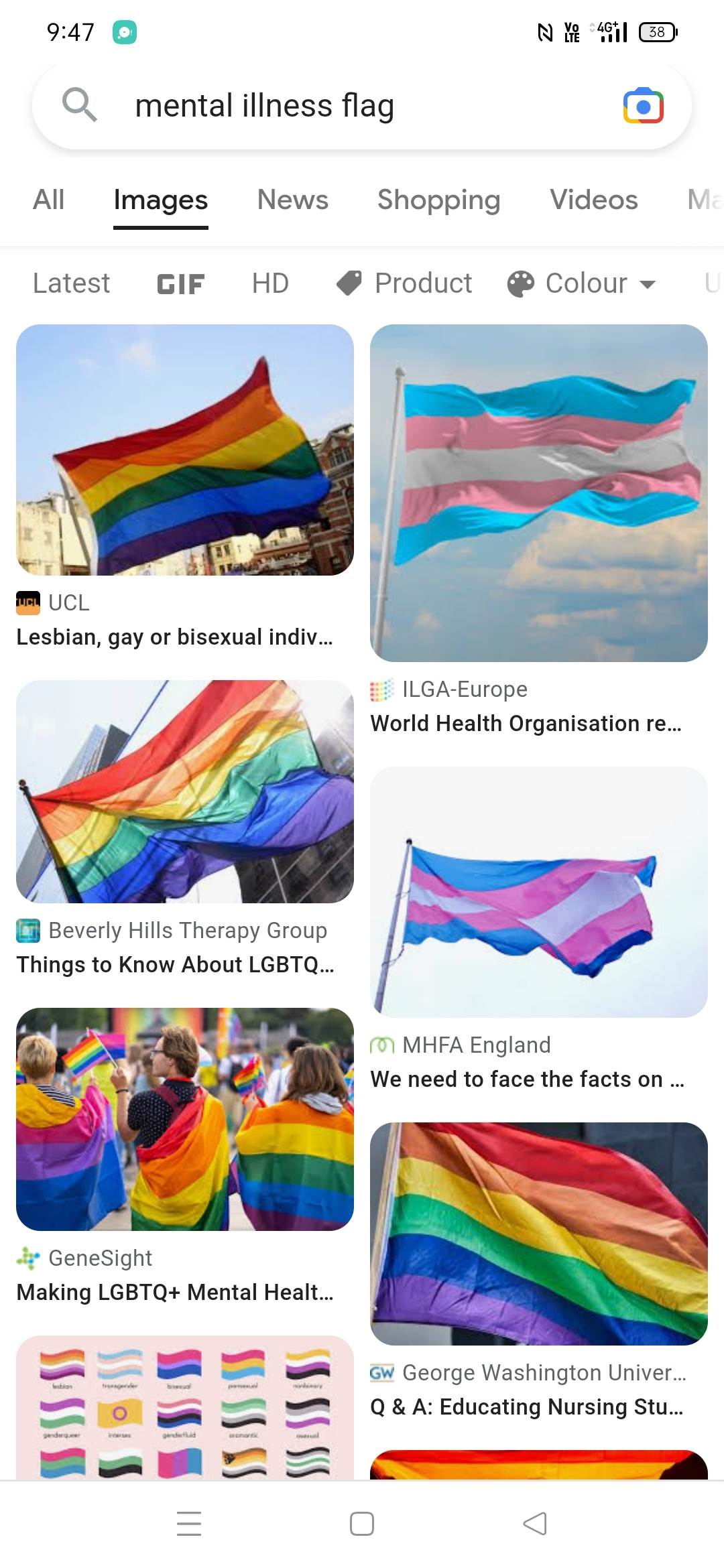
Task: View Beverly Hills Therapy Group image result
Action: pos(185,791)
